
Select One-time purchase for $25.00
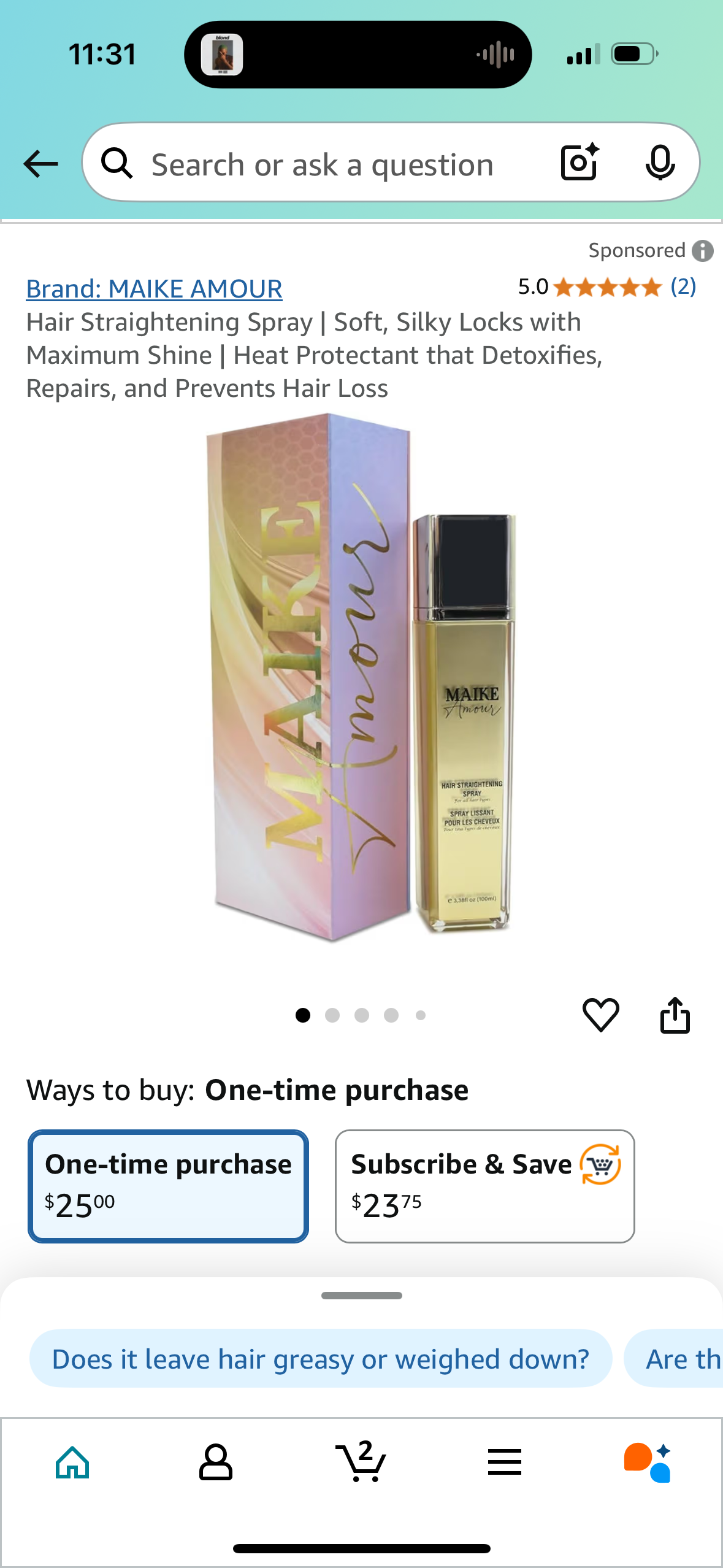pyautogui.click(x=168, y=1185)
